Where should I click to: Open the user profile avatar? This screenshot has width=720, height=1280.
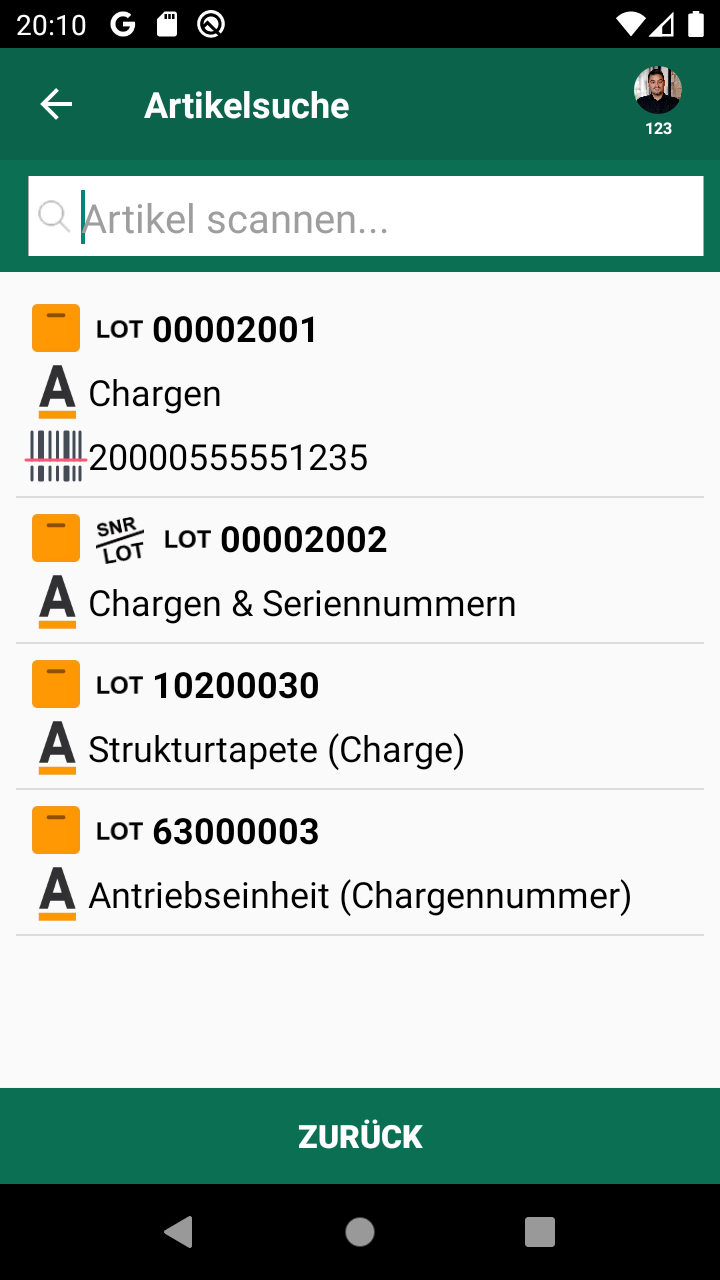click(x=658, y=92)
